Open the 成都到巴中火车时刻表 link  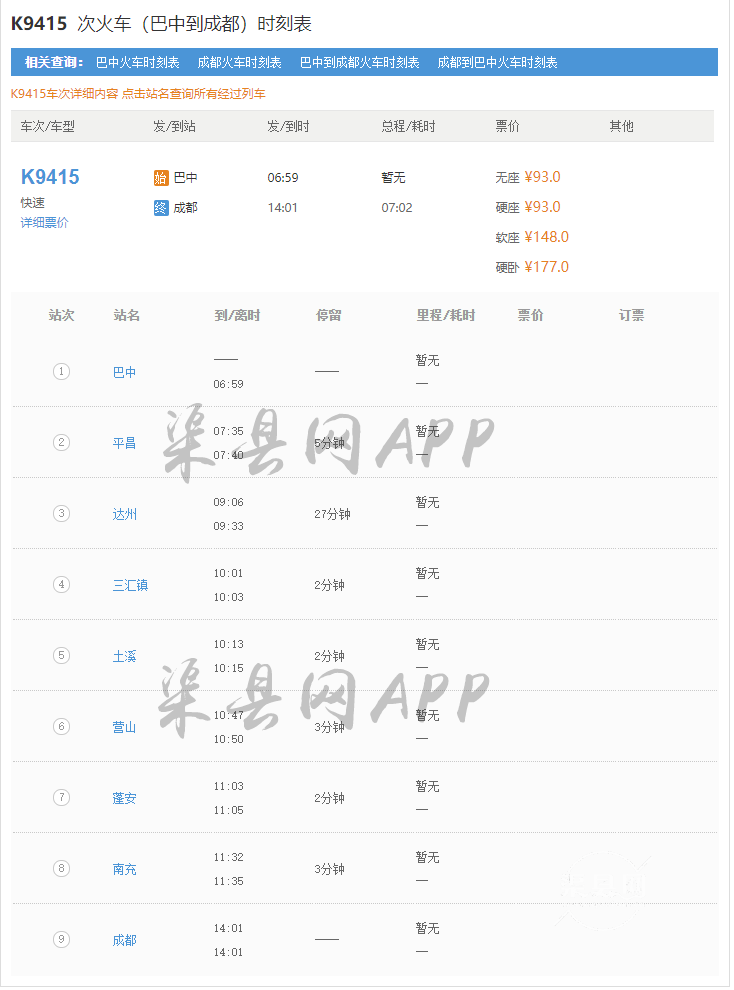point(497,62)
